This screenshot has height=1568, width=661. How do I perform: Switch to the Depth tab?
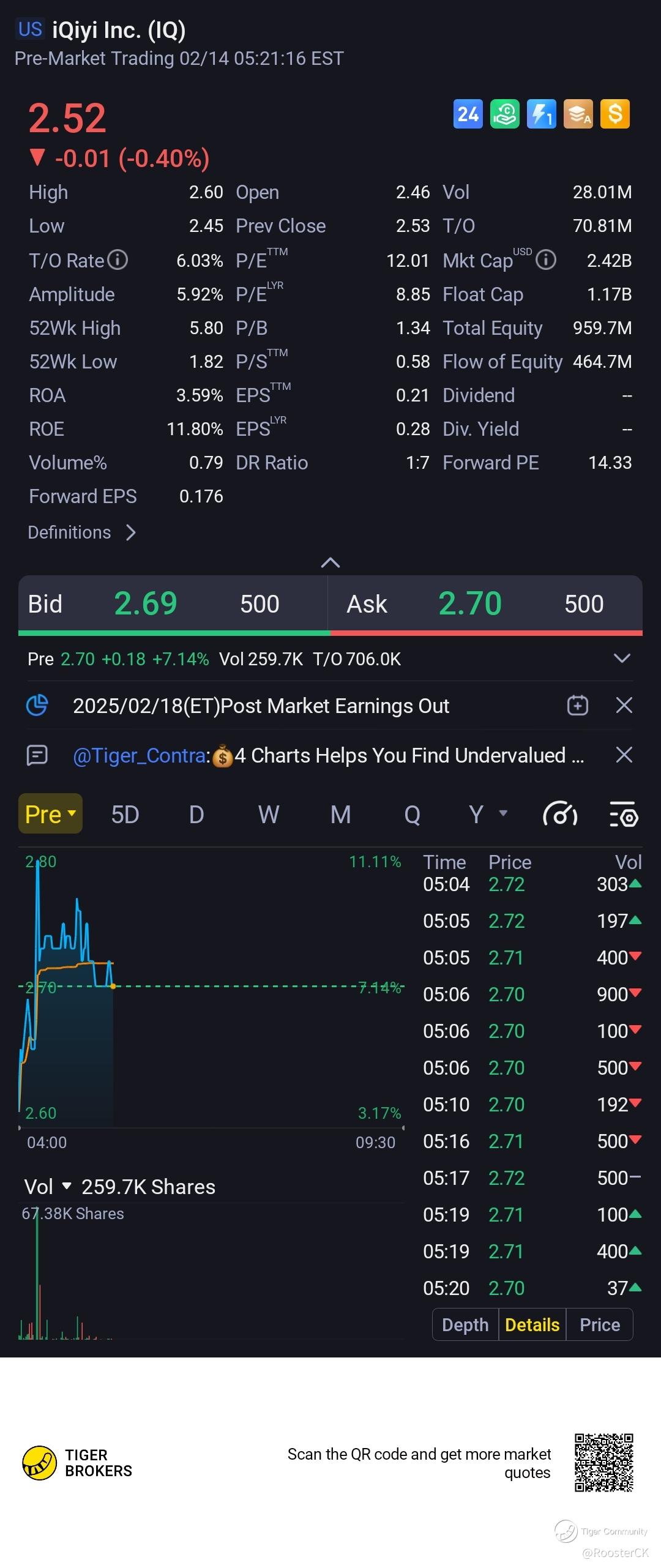pos(465,1324)
